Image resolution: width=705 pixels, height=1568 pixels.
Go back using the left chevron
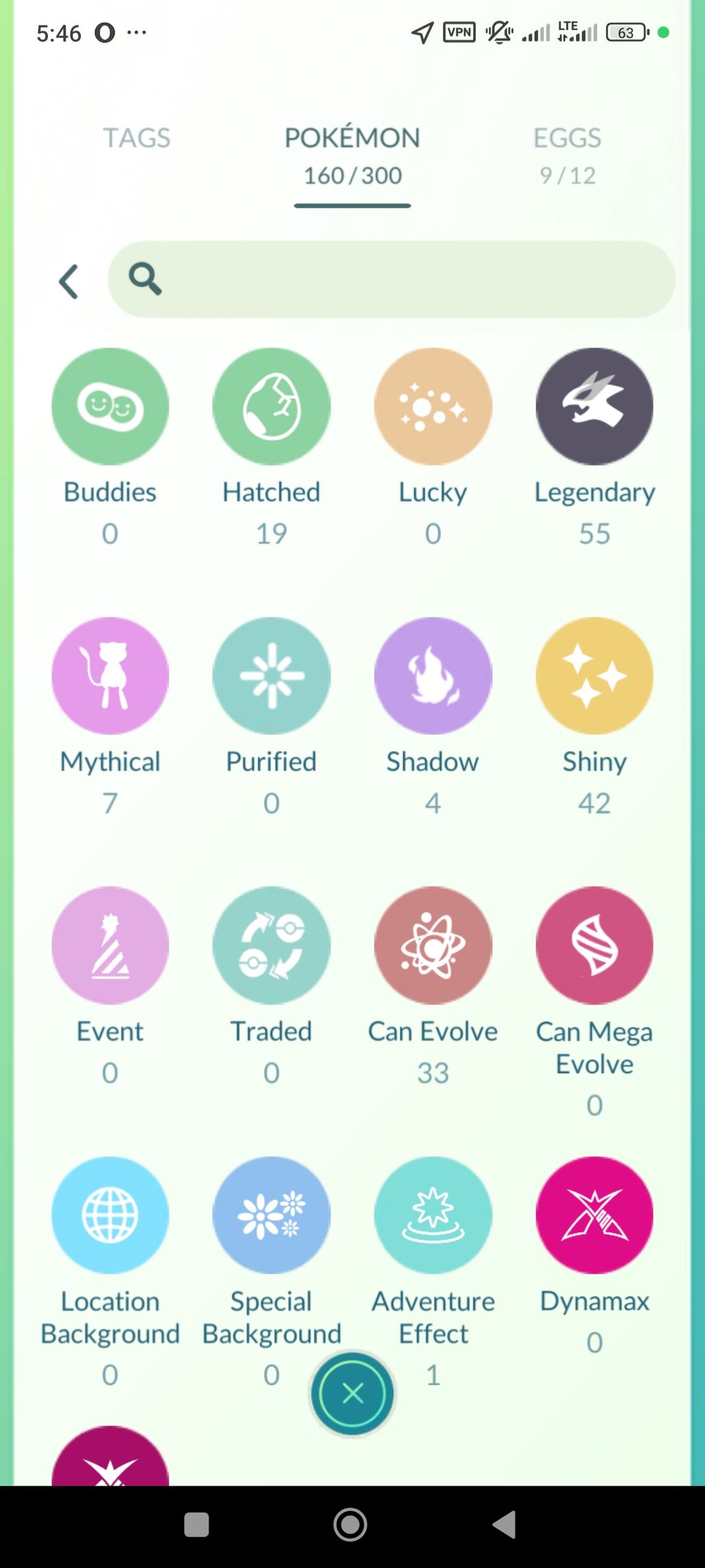(x=69, y=281)
